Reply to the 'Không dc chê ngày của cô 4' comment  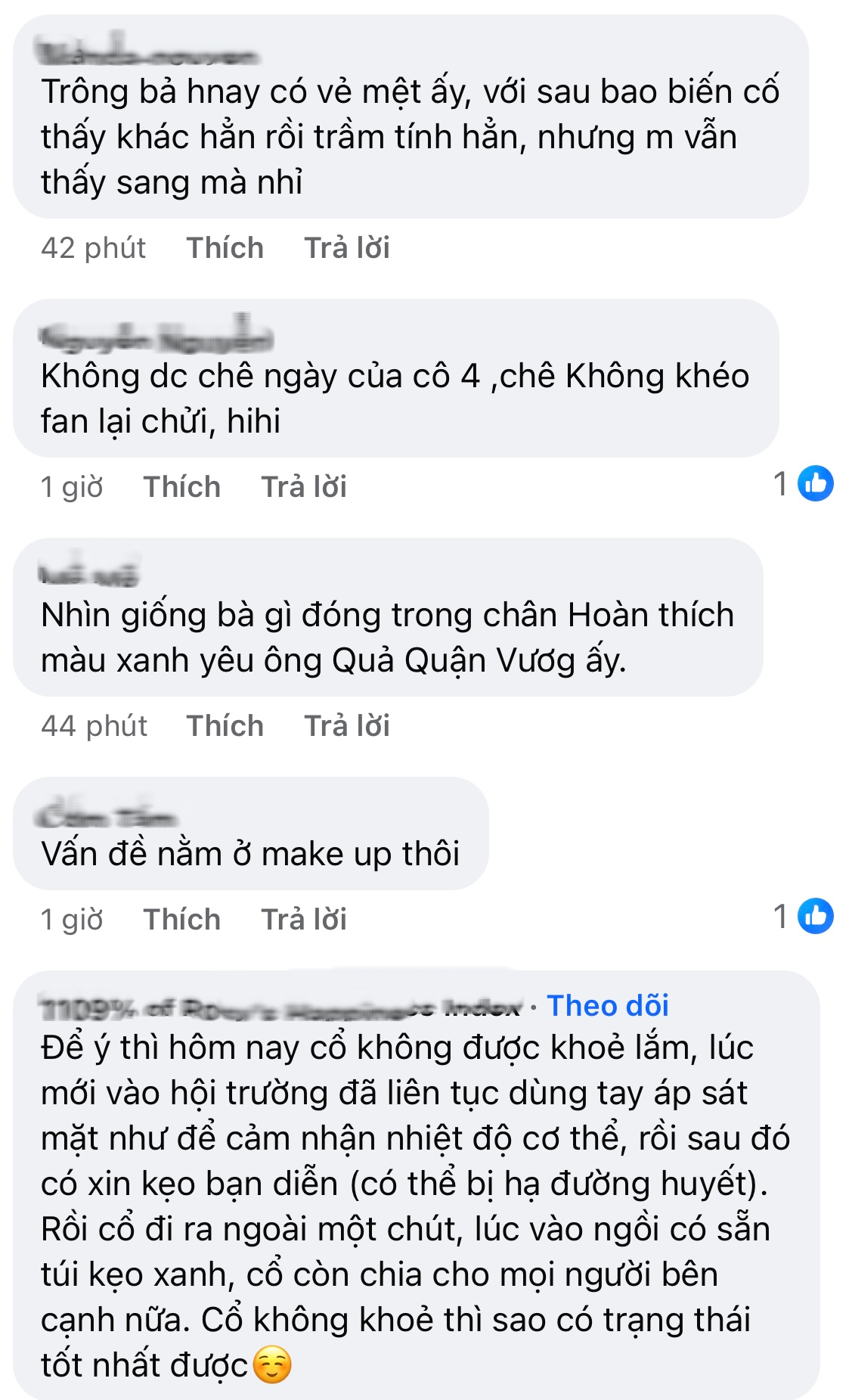pos(304,487)
